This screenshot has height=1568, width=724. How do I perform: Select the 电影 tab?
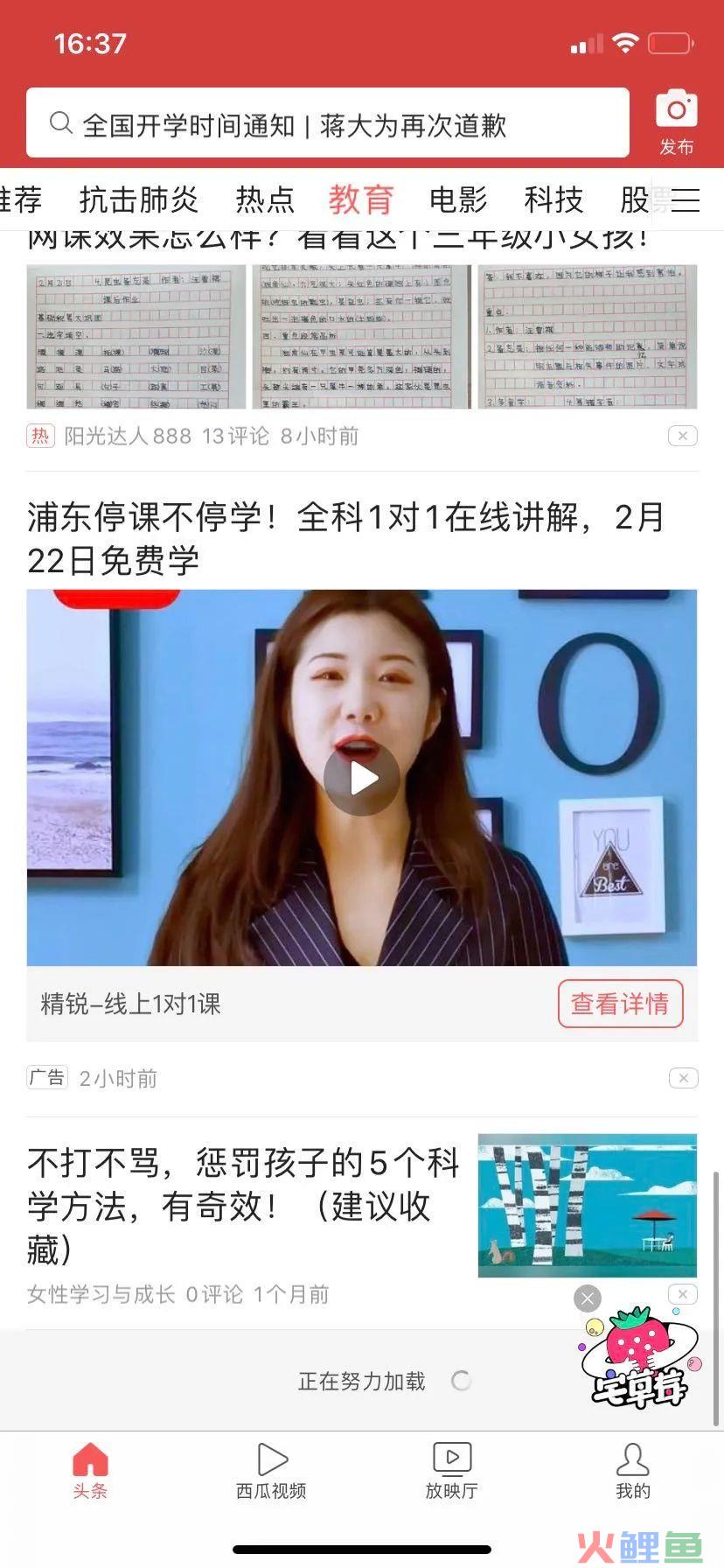click(457, 200)
